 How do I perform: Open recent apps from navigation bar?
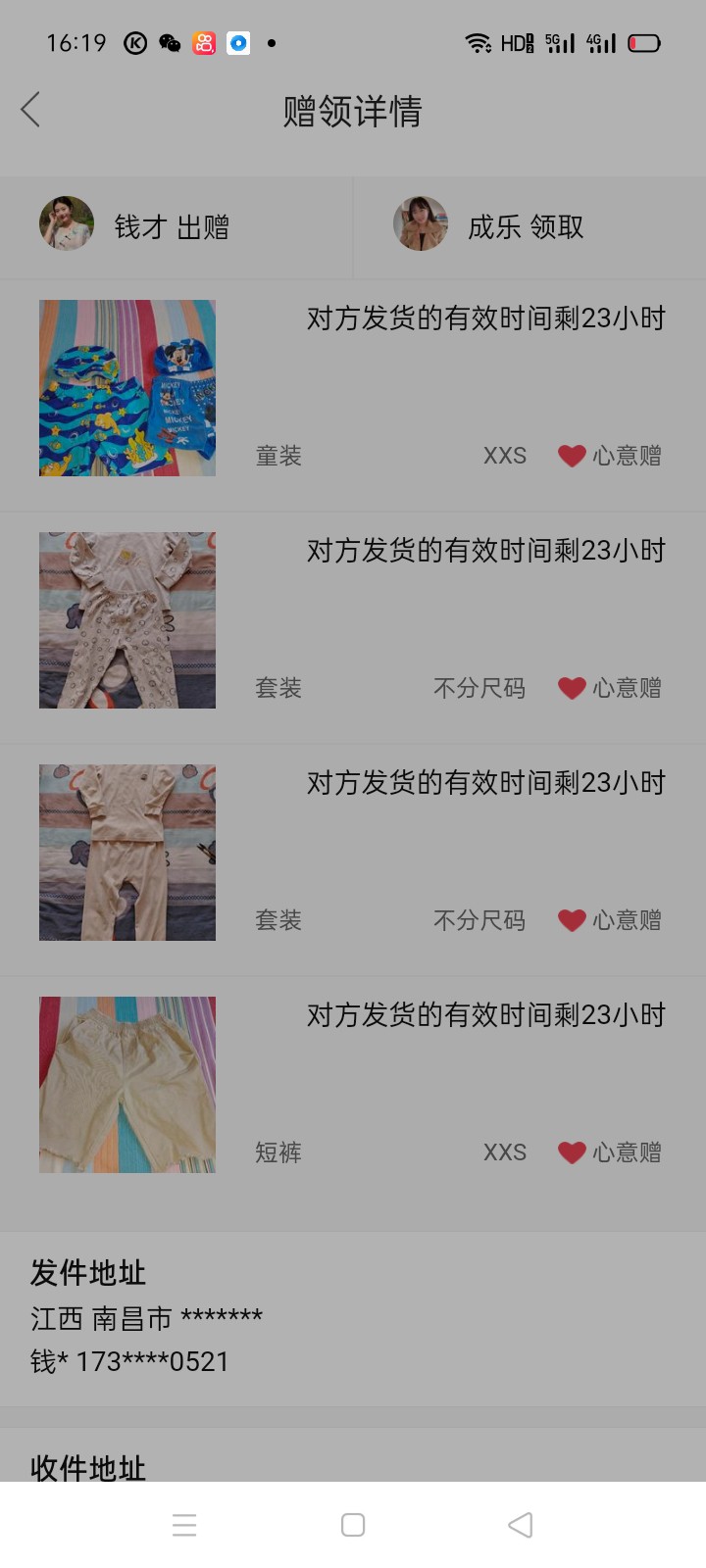(184, 1525)
